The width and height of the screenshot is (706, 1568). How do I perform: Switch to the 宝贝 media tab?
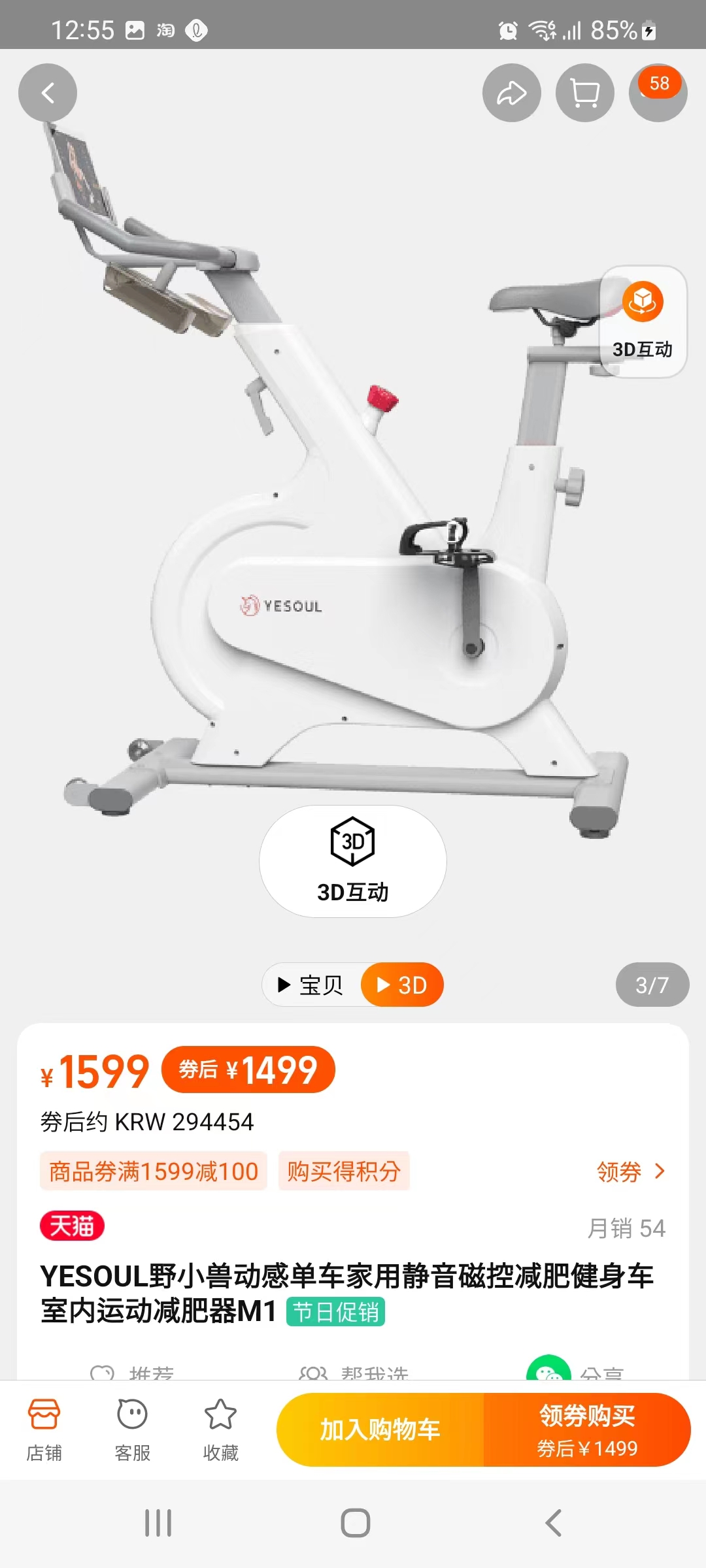pos(312,985)
